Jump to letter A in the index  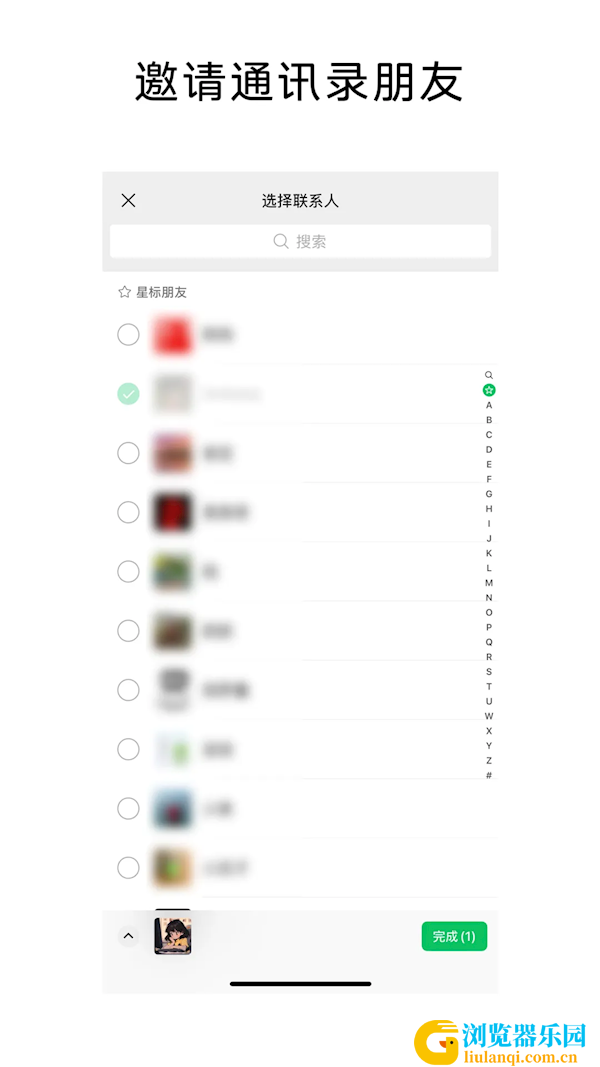point(489,405)
